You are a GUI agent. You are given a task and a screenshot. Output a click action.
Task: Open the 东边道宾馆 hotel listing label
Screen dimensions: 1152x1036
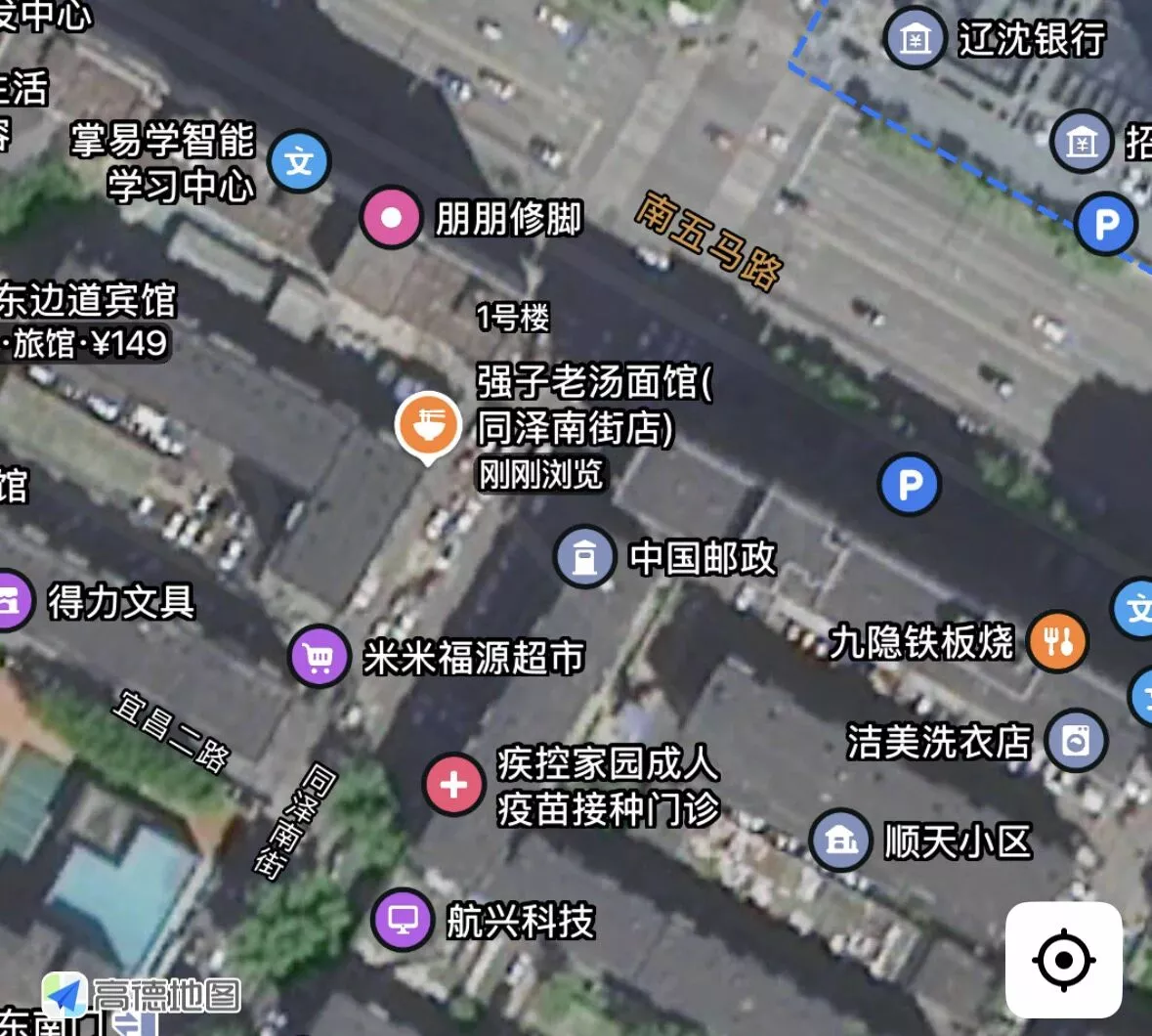tap(86, 321)
